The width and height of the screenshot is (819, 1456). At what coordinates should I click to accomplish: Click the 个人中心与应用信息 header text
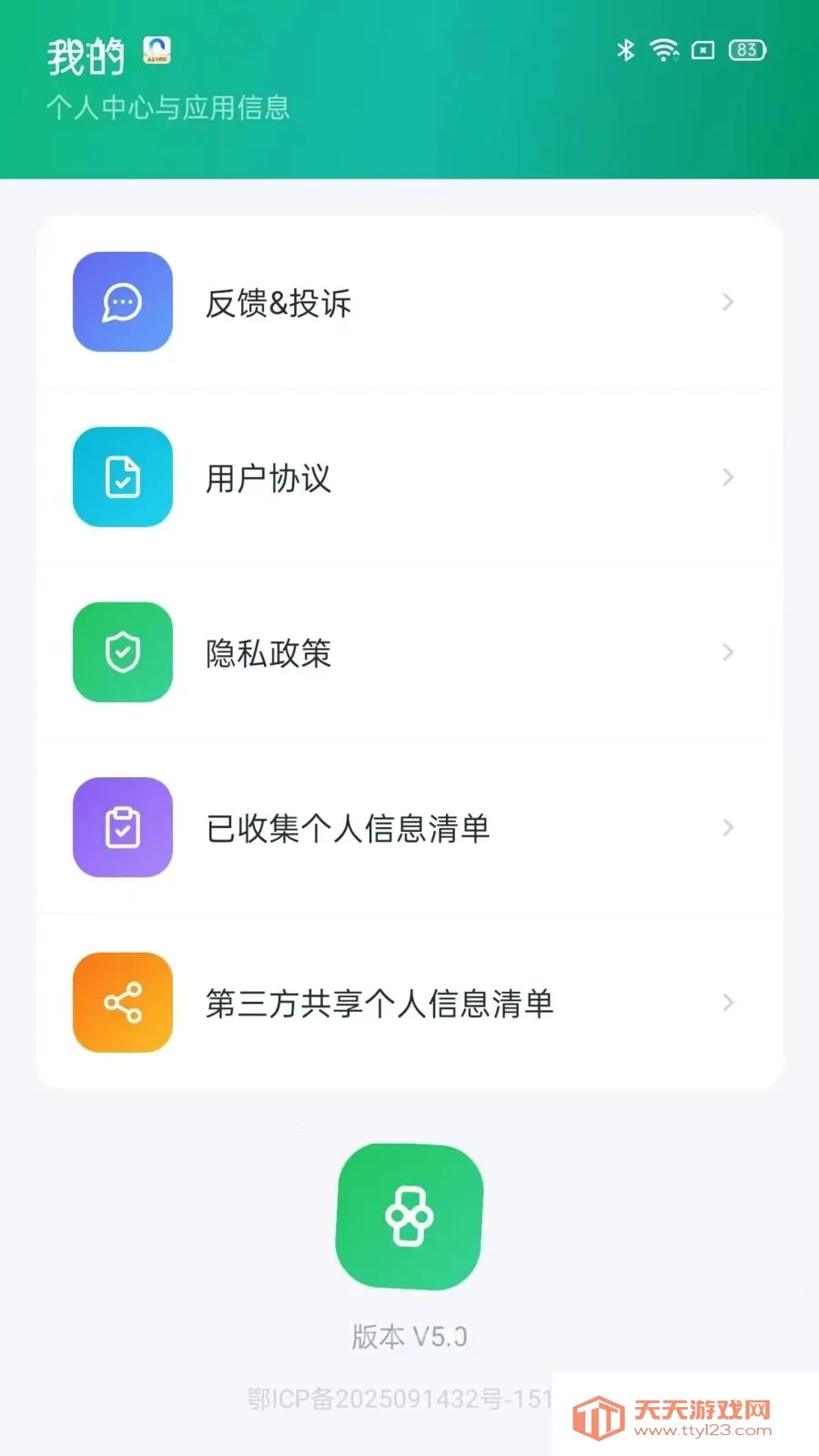168,108
